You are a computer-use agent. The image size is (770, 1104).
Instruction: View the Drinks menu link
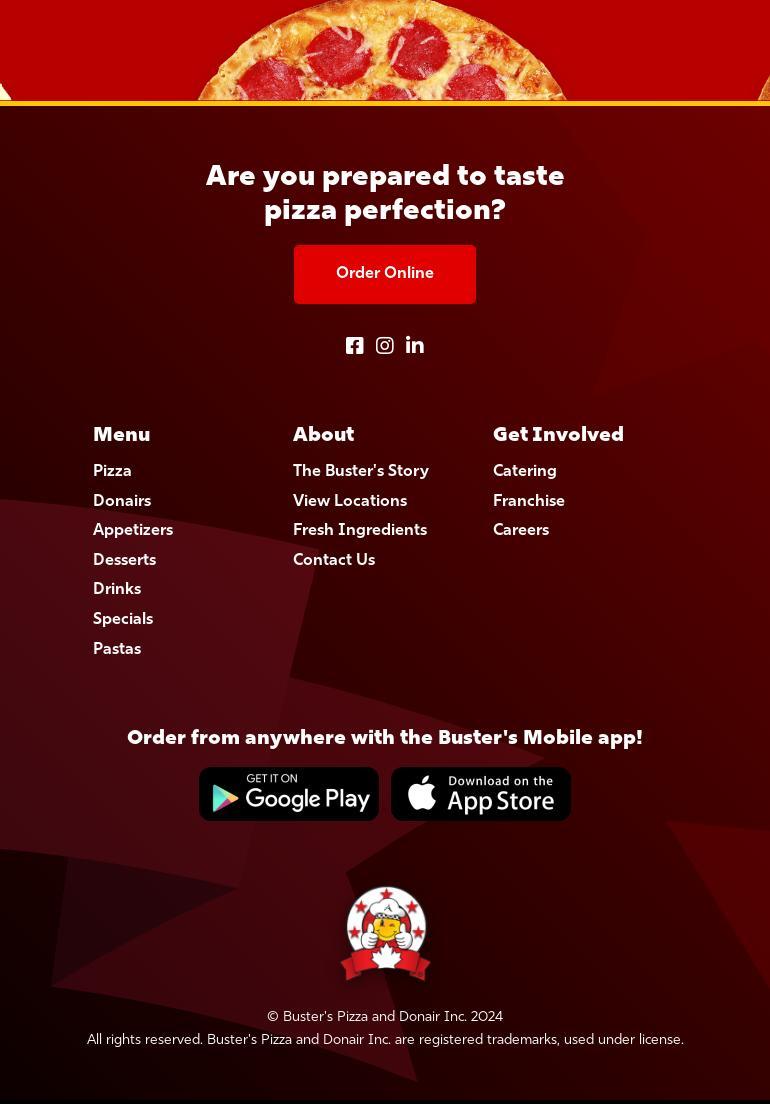117,589
